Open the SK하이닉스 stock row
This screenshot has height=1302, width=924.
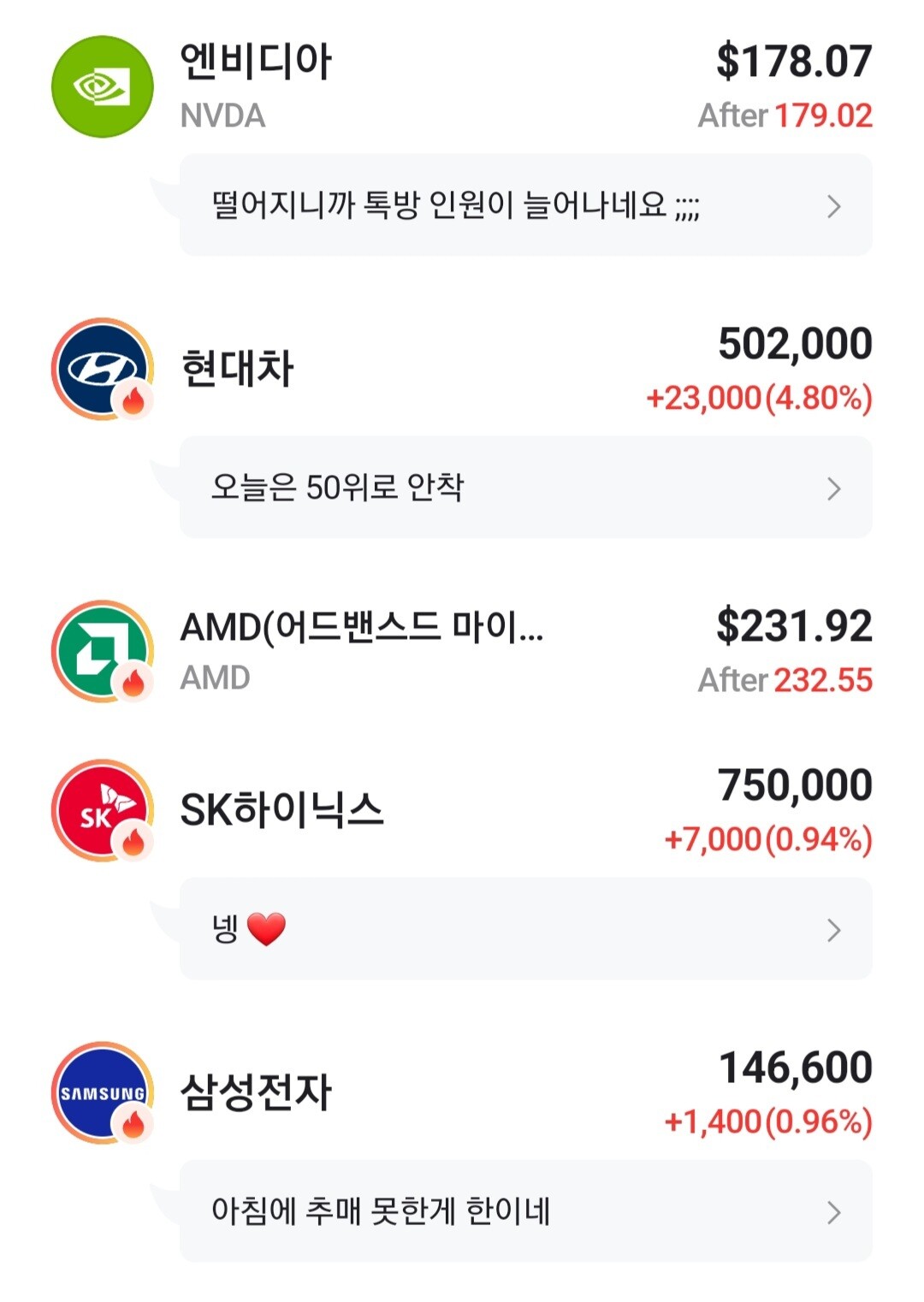click(x=282, y=809)
